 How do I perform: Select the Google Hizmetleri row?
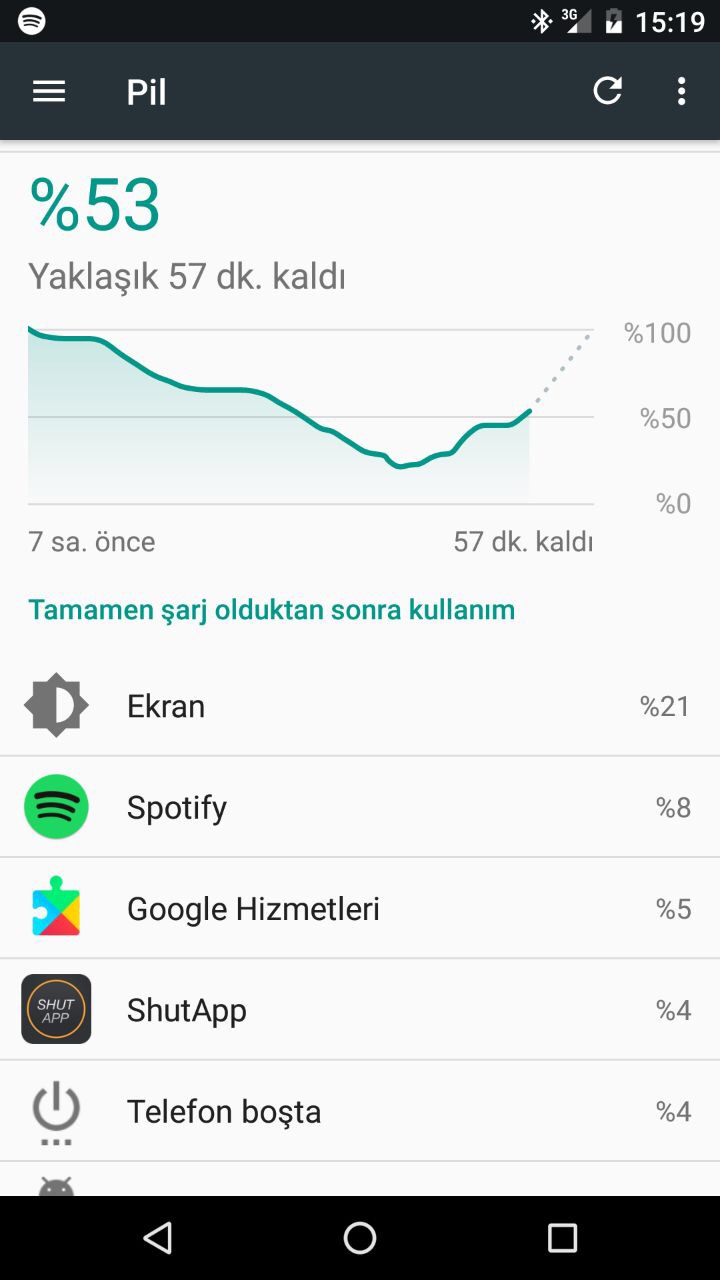(360, 909)
